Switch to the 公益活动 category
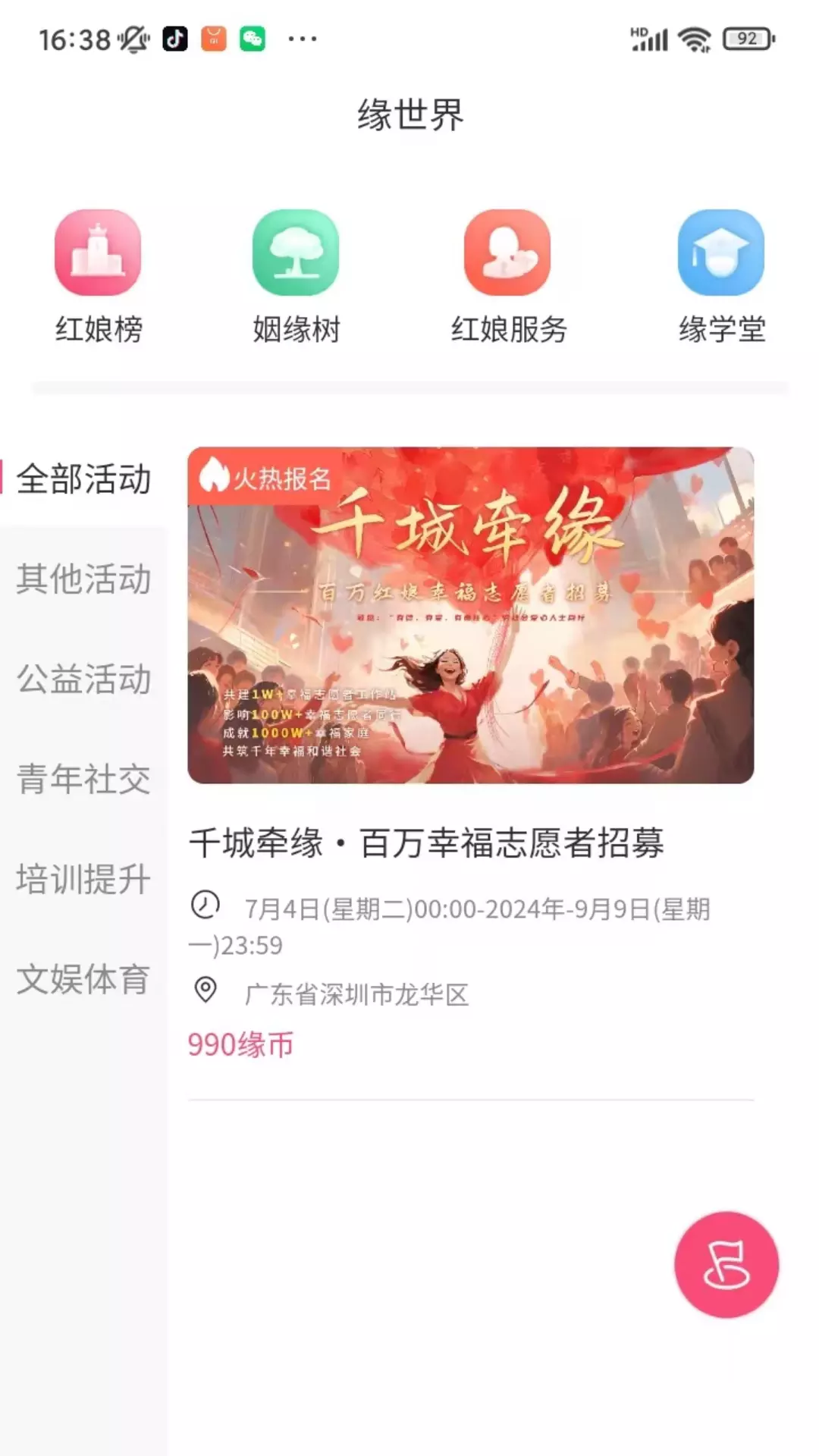 (x=83, y=679)
